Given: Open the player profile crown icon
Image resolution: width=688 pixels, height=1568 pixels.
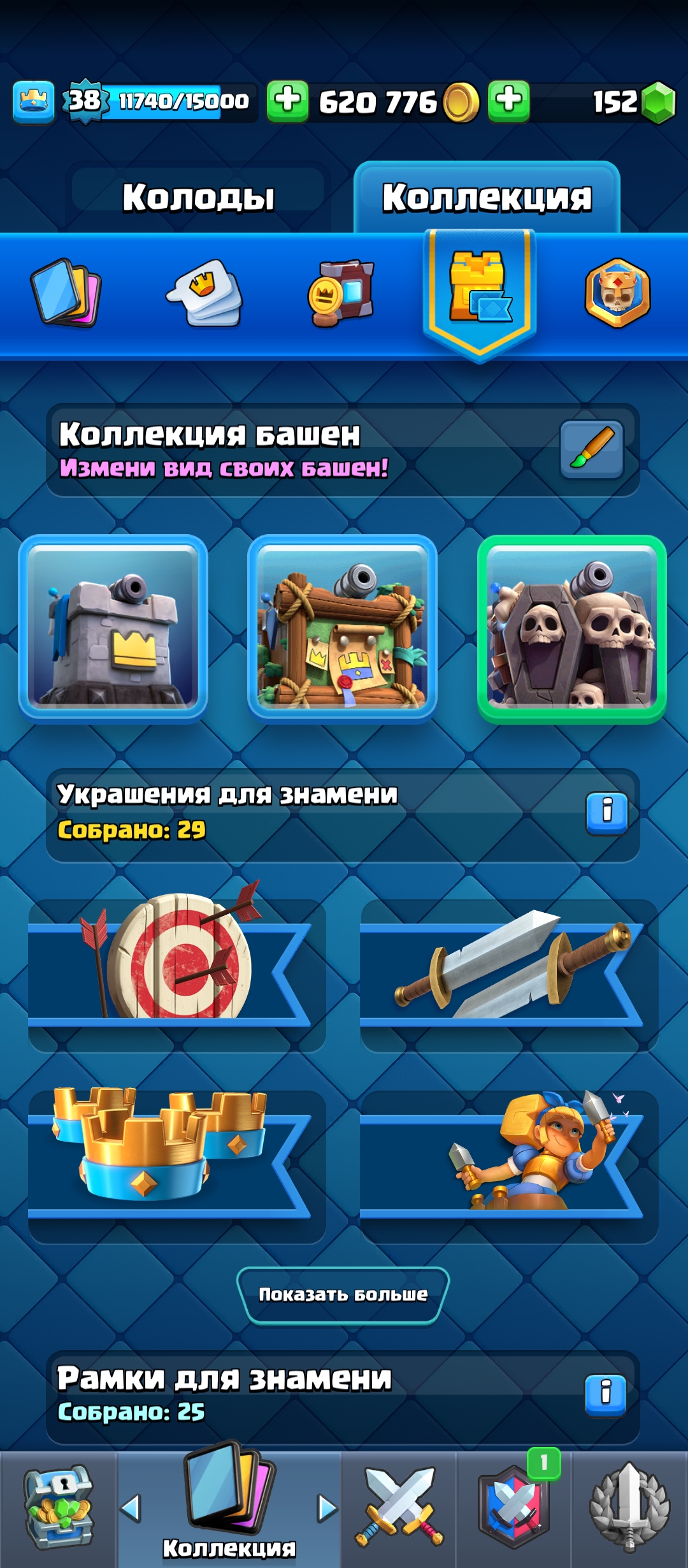Looking at the screenshot, I should (x=33, y=101).
